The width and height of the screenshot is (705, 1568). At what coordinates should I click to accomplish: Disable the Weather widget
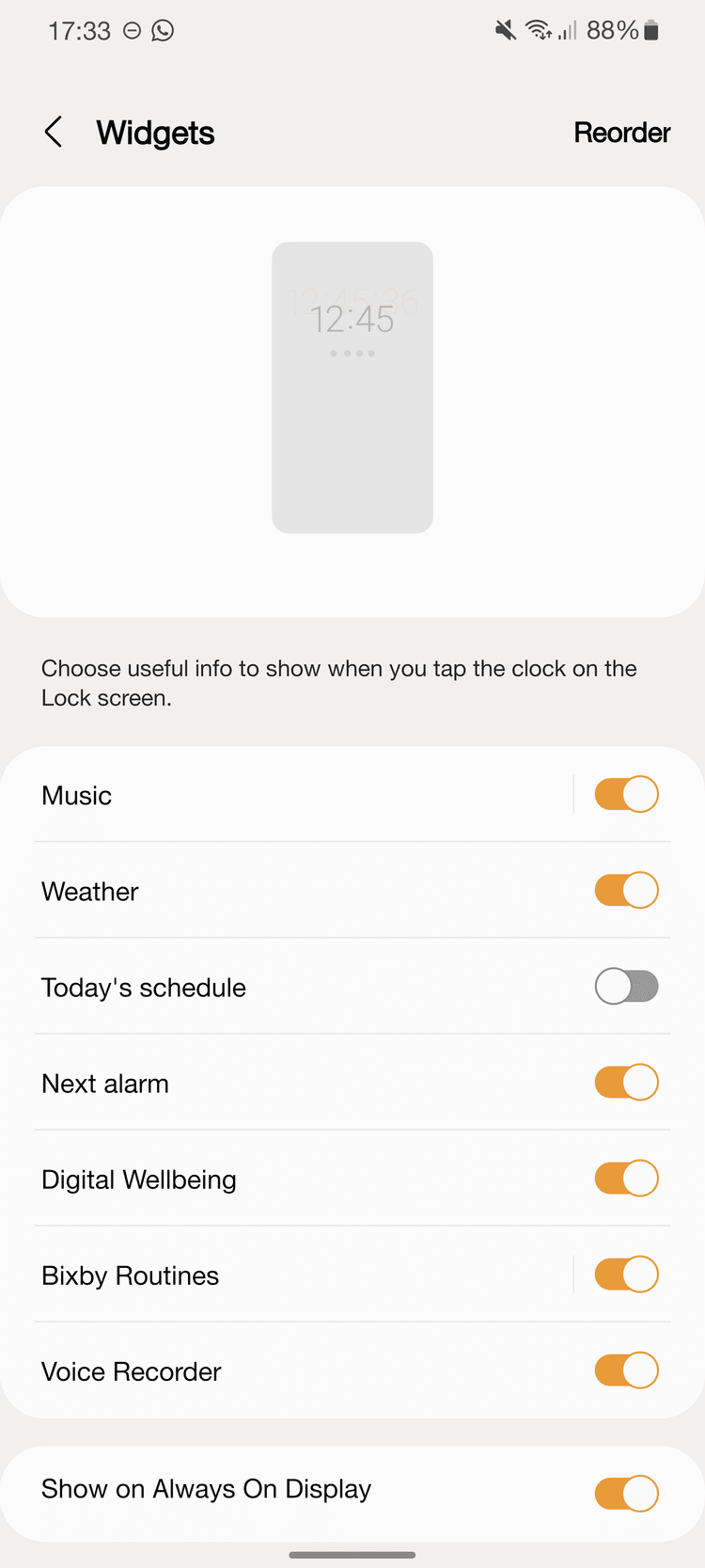click(x=626, y=891)
